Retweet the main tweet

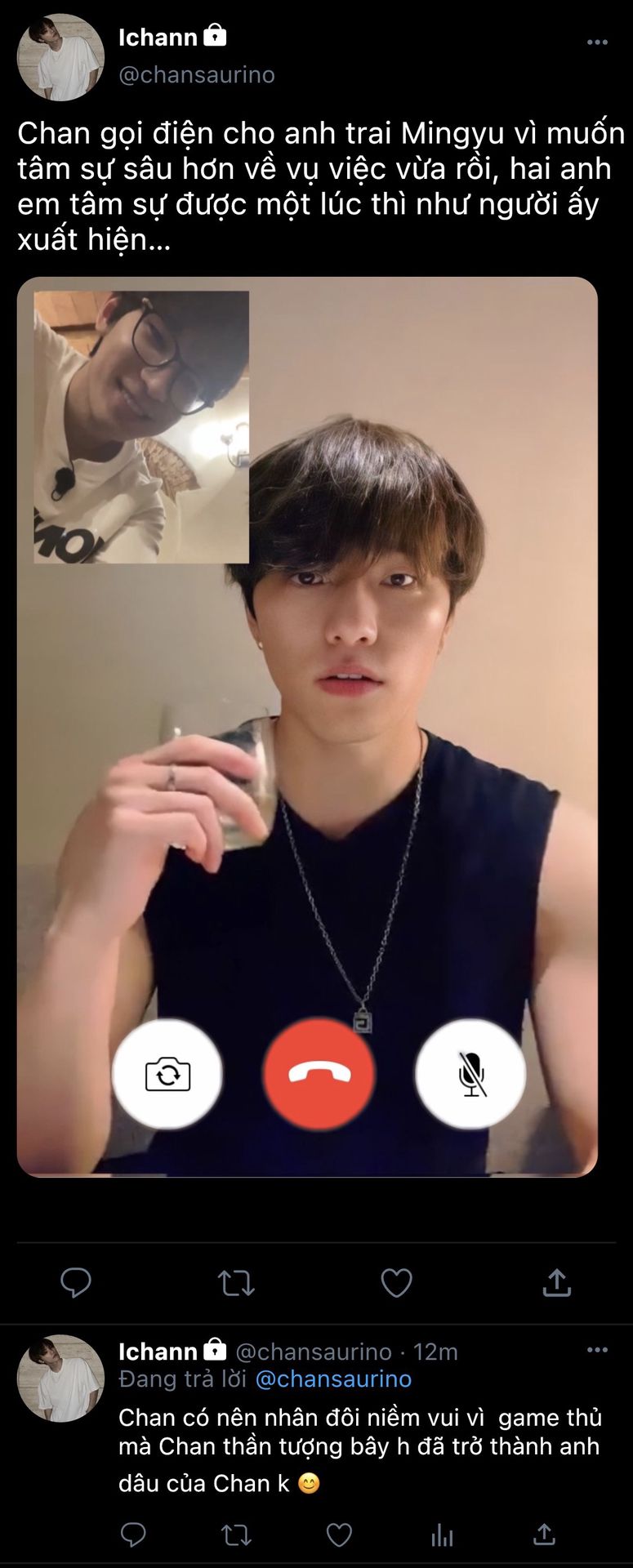pyautogui.click(x=236, y=1282)
